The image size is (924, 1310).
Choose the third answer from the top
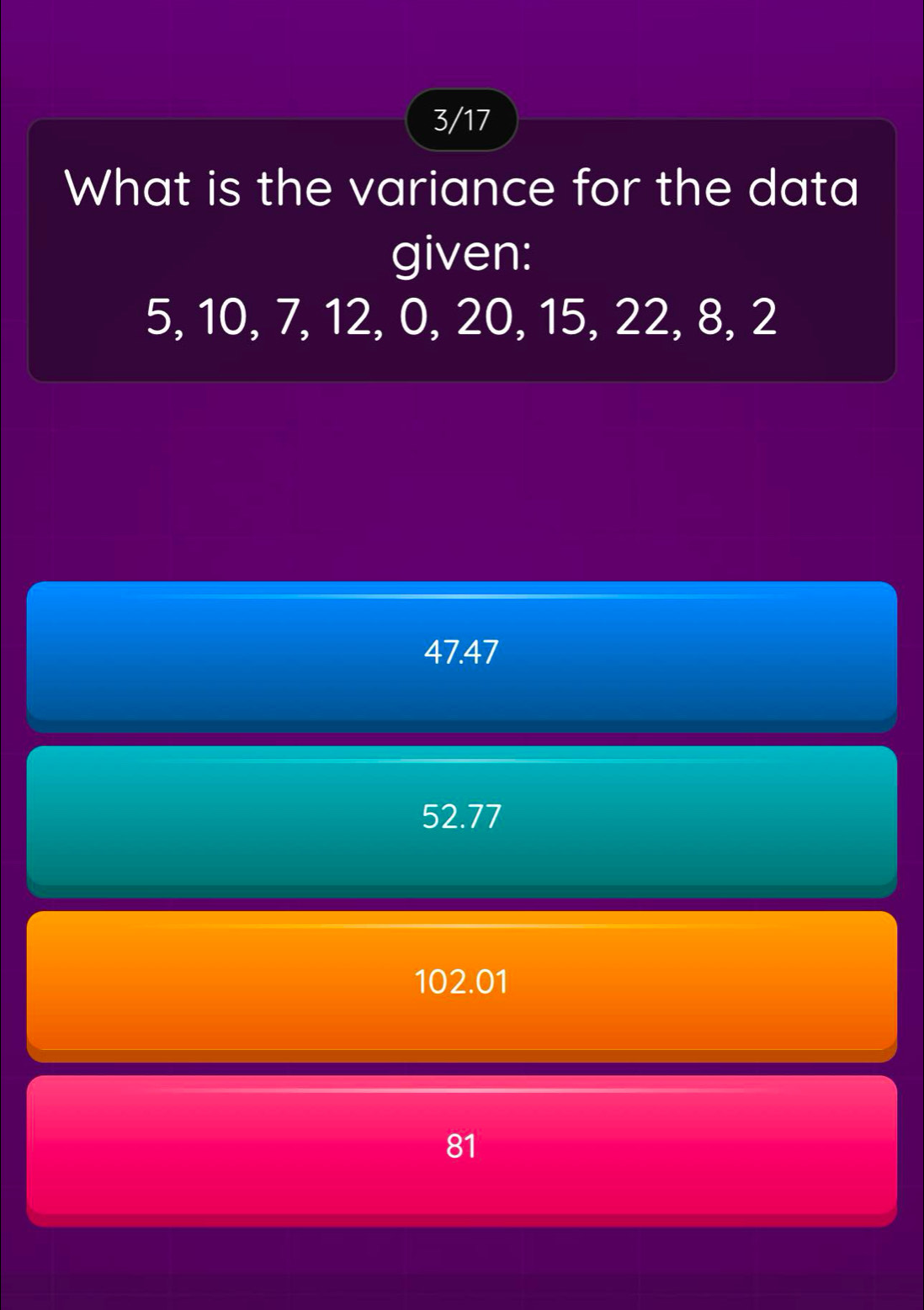click(462, 982)
